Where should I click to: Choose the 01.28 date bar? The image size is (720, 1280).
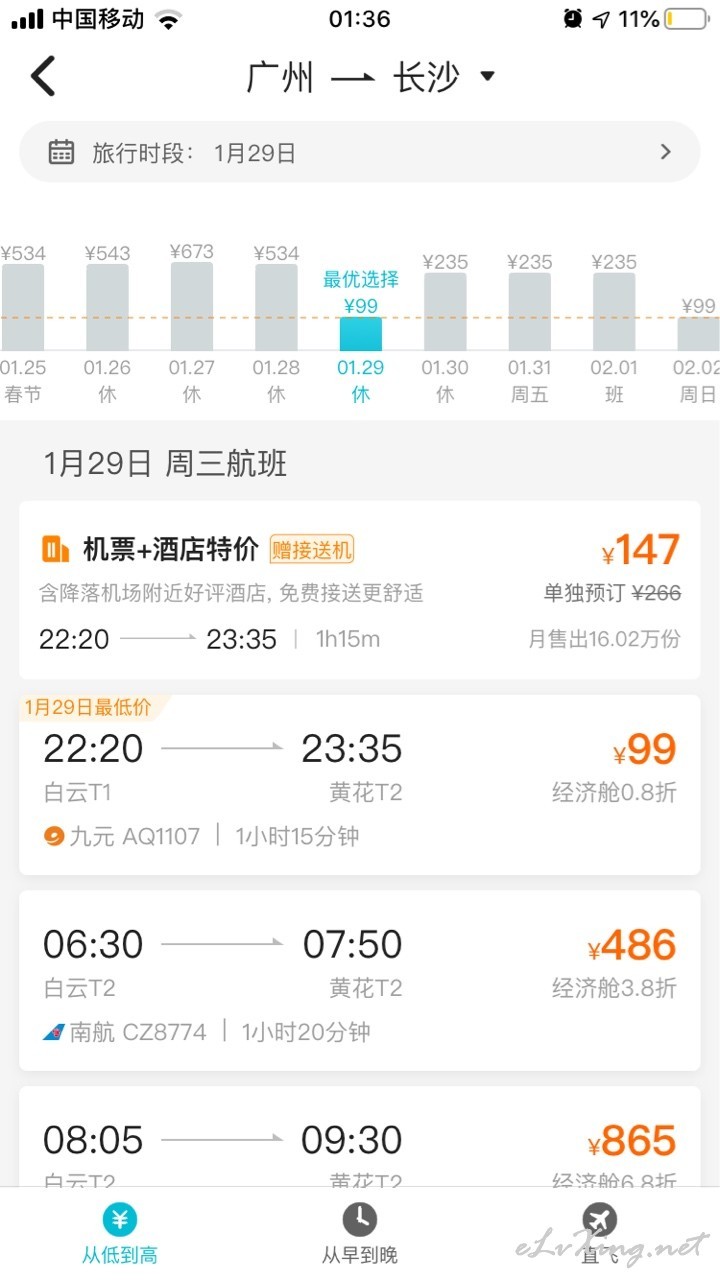[x=276, y=324]
